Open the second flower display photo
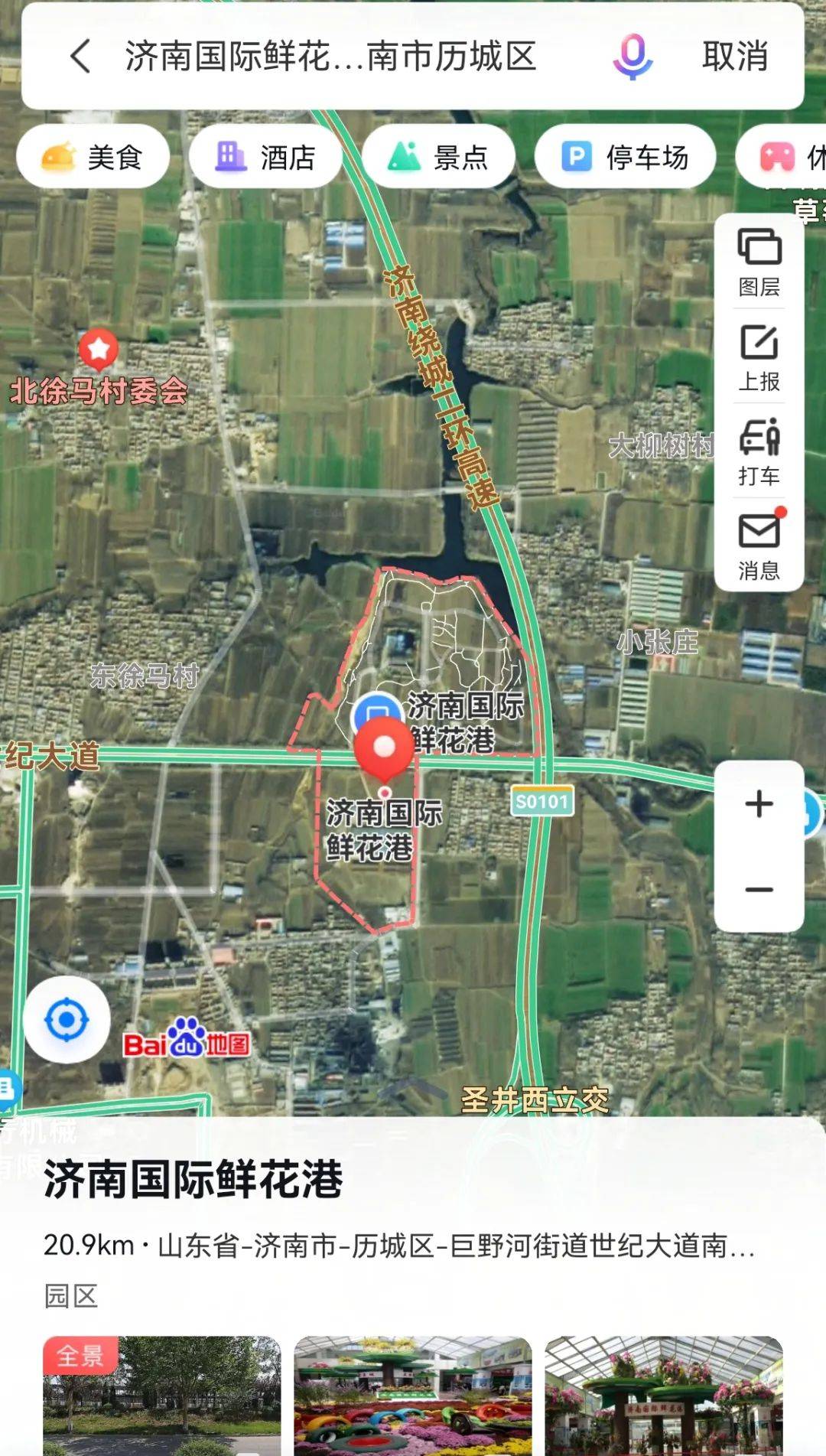Viewport: 826px width, 1456px height. coord(413,1396)
